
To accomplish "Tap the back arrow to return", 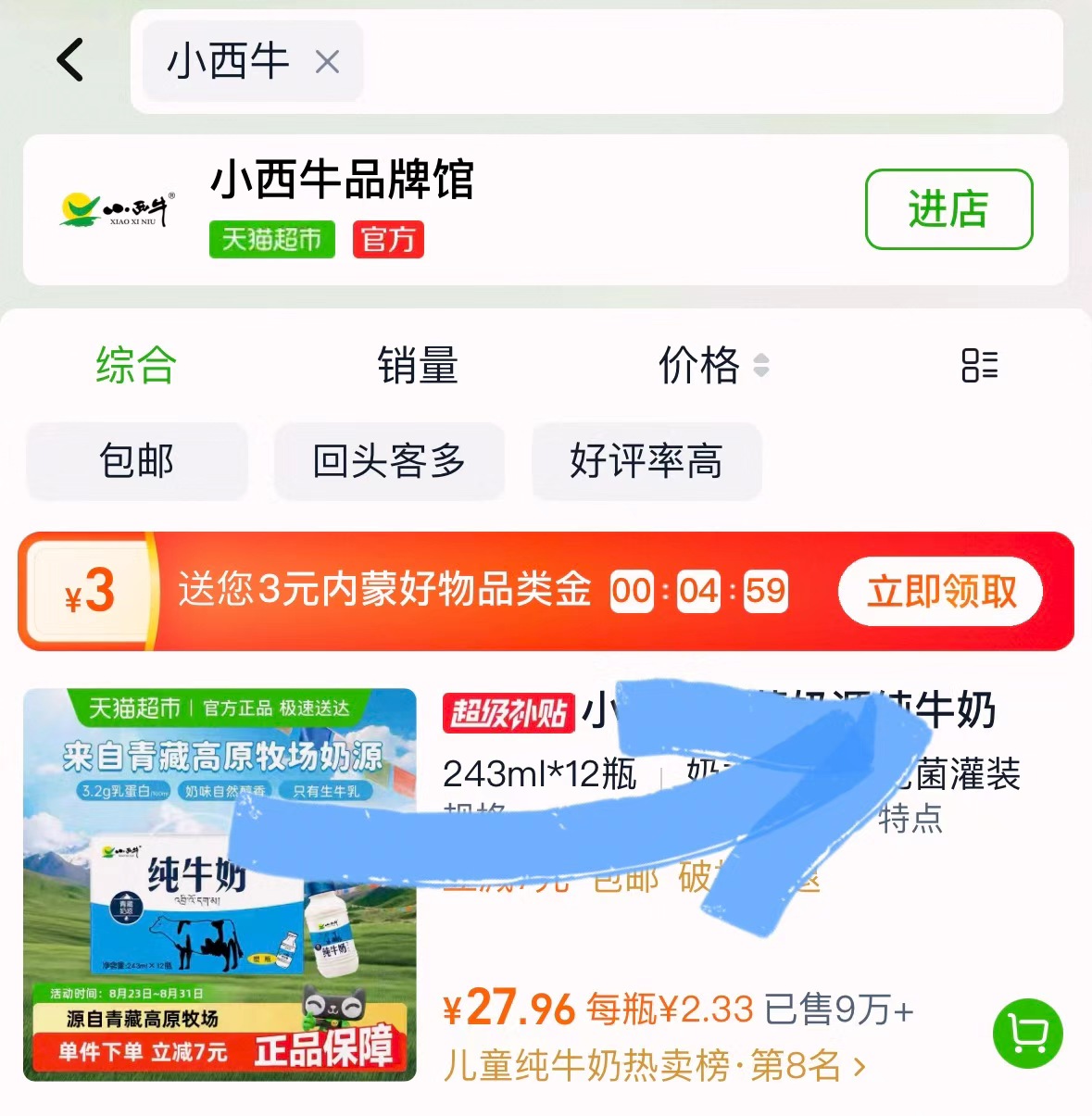I will coord(70,59).
